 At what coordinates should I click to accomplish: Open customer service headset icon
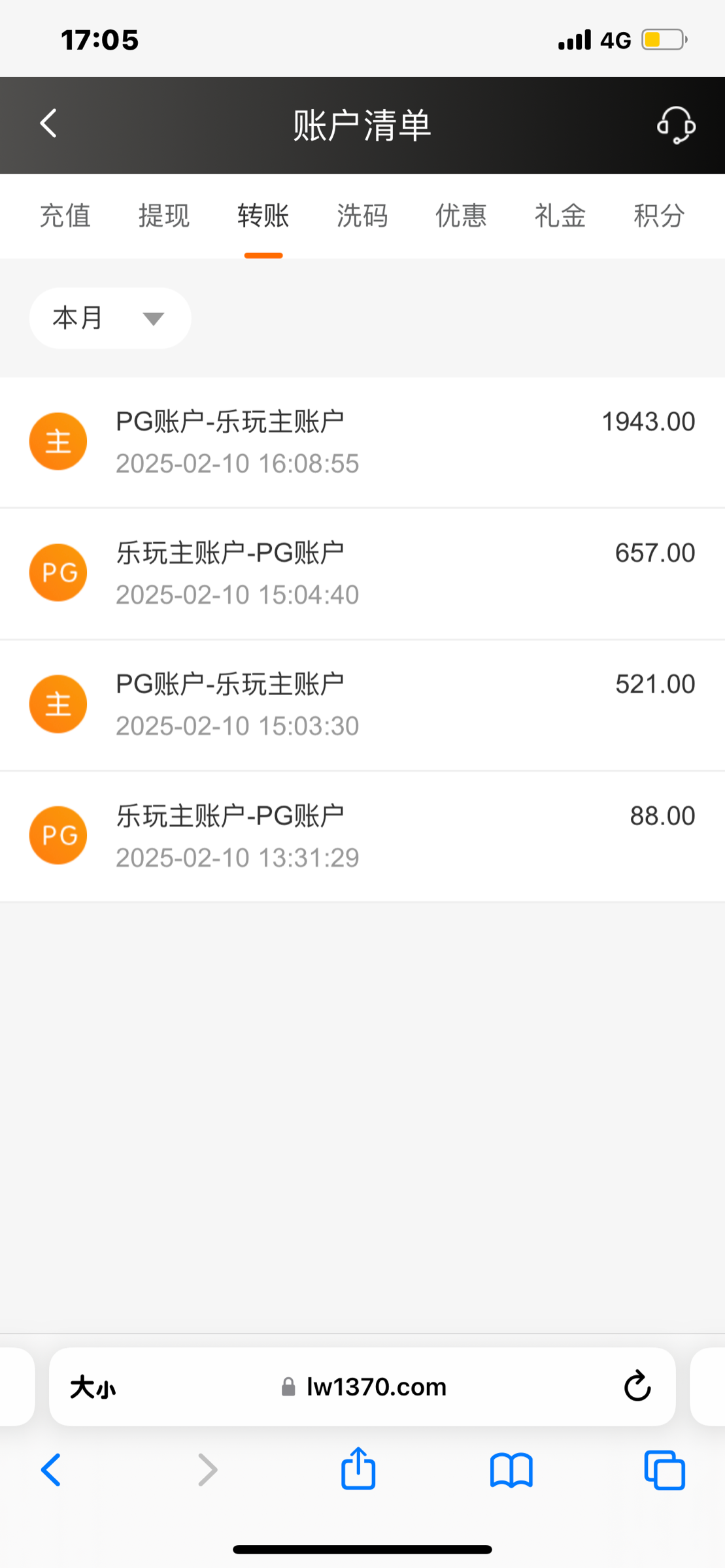tap(676, 125)
